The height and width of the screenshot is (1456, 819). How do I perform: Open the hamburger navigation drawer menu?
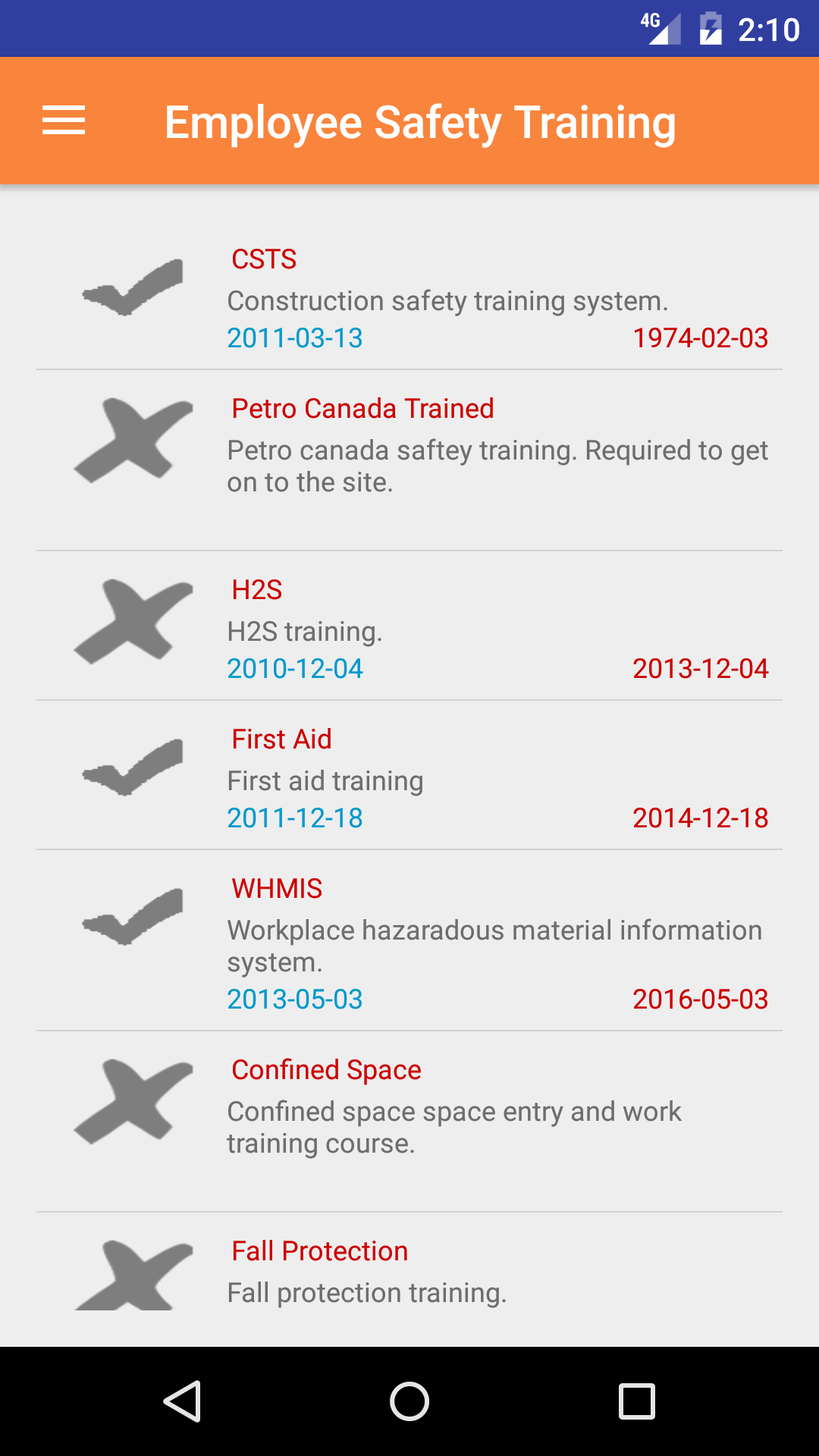[64, 121]
